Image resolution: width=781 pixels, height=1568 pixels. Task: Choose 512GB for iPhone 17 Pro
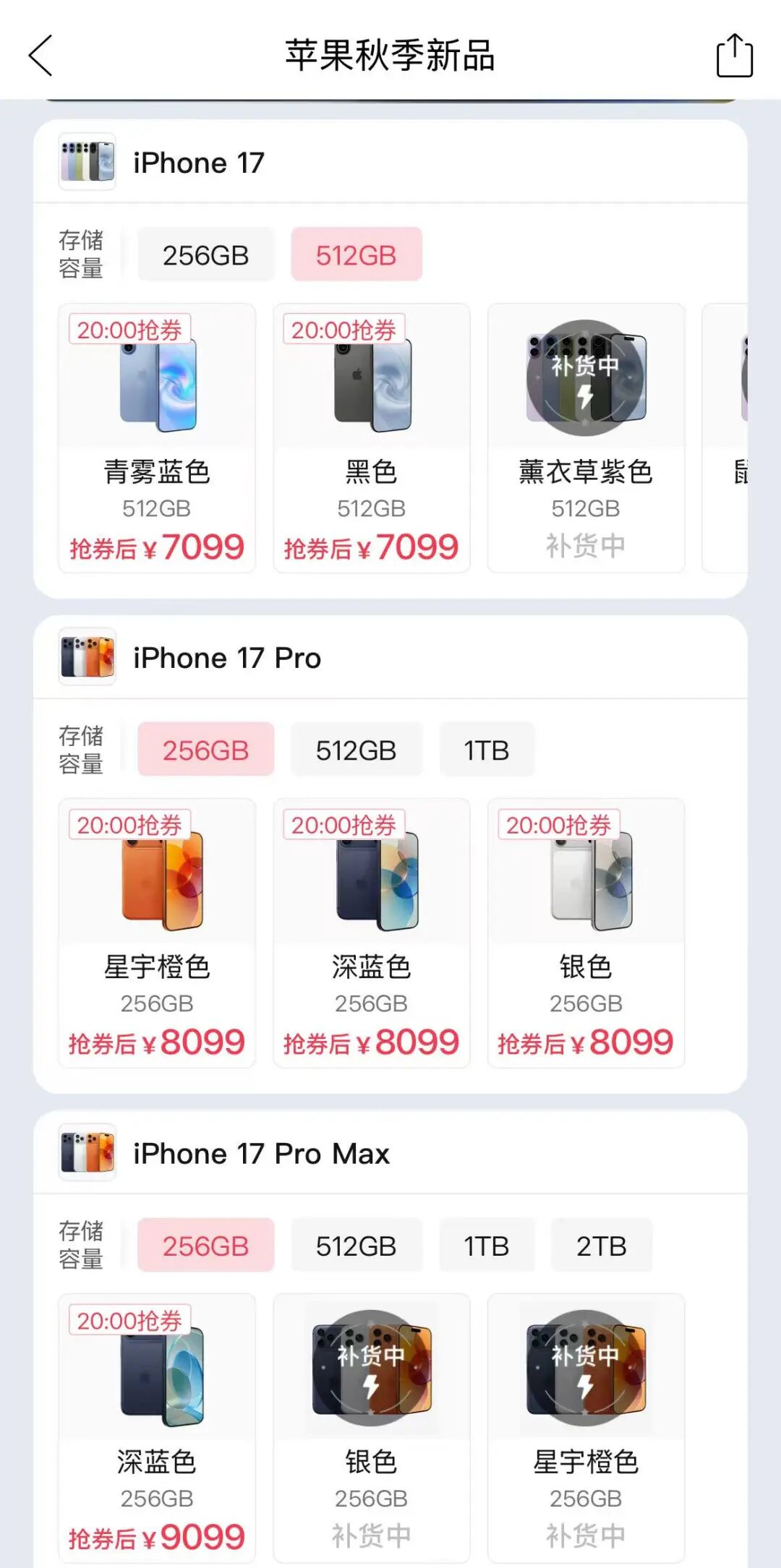click(x=356, y=750)
